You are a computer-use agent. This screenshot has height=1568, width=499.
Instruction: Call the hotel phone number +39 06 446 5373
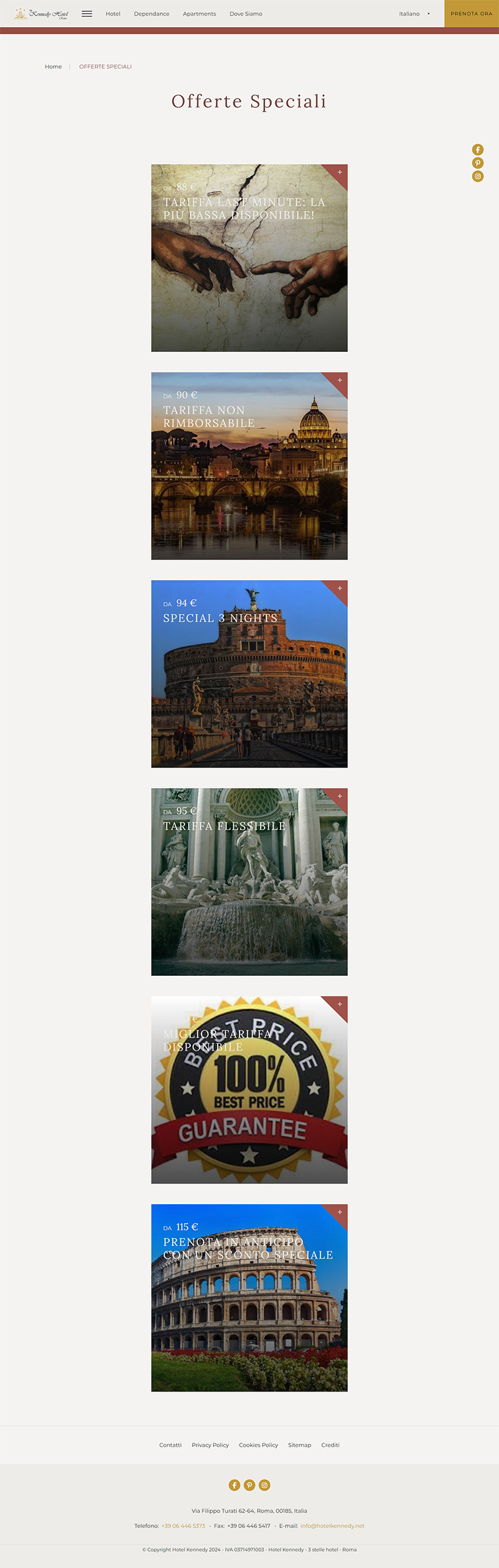tap(183, 1526)
